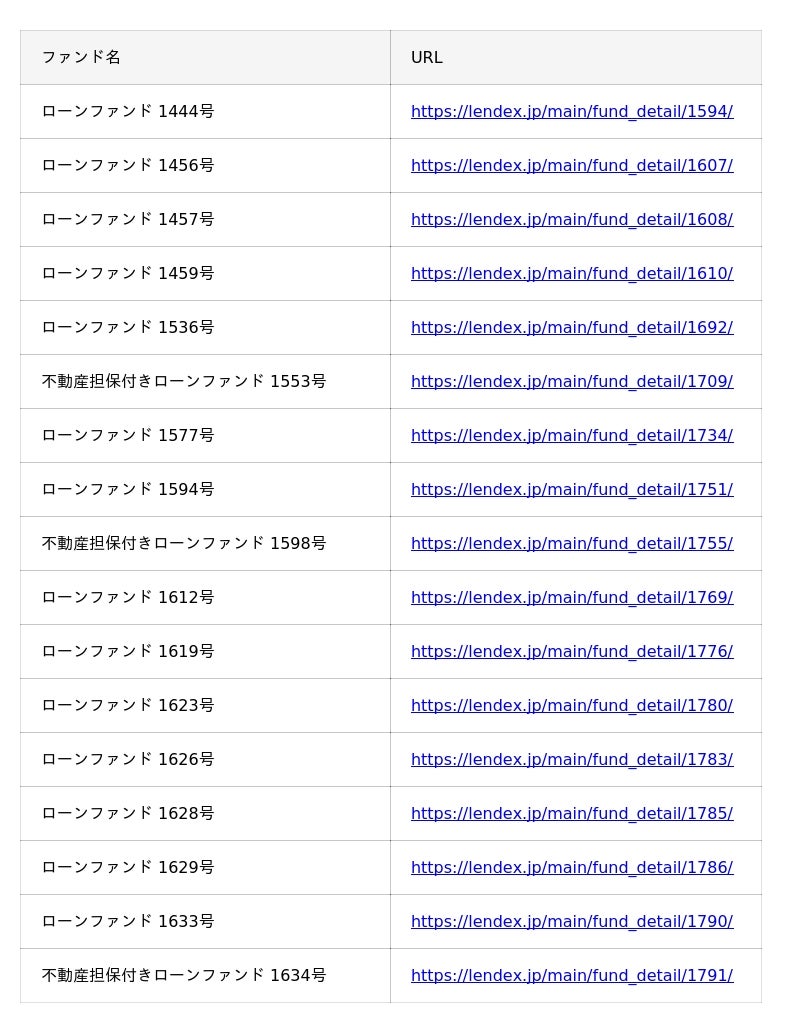800x1033 pixels.
Task: Tap the URL ending in 1780
Action: click(571, 706)
